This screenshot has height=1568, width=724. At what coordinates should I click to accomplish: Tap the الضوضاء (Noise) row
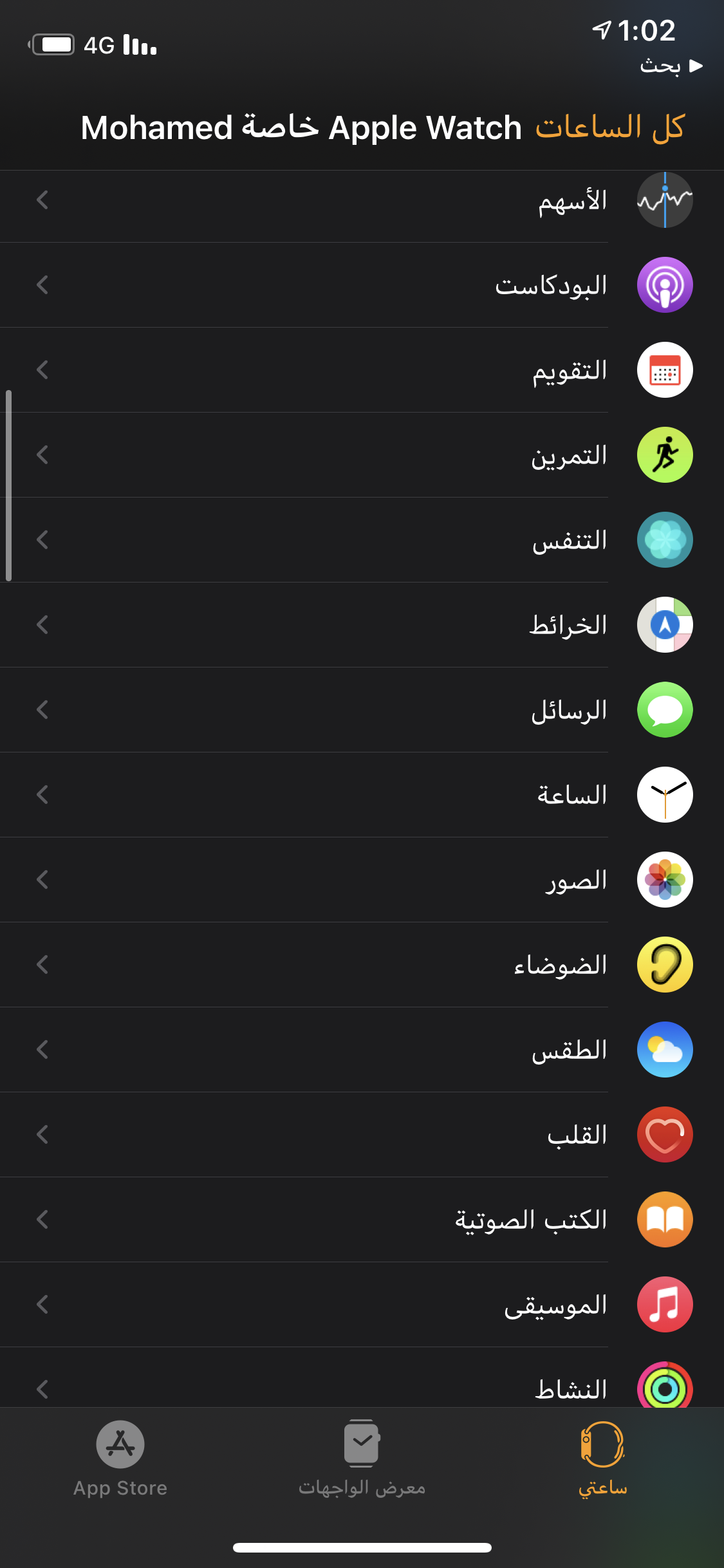point(362,965)
